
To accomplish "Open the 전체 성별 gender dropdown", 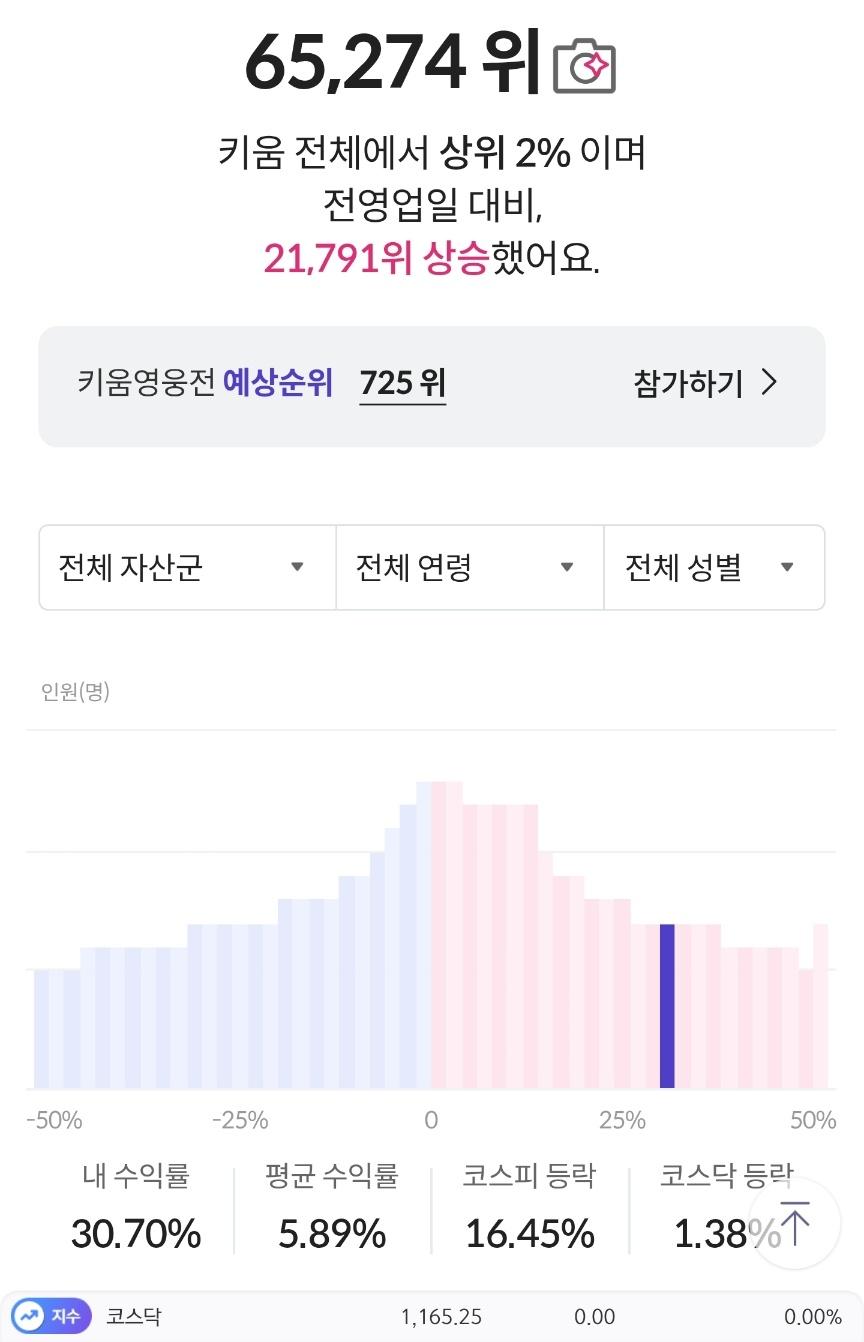I will coord(714,567).
